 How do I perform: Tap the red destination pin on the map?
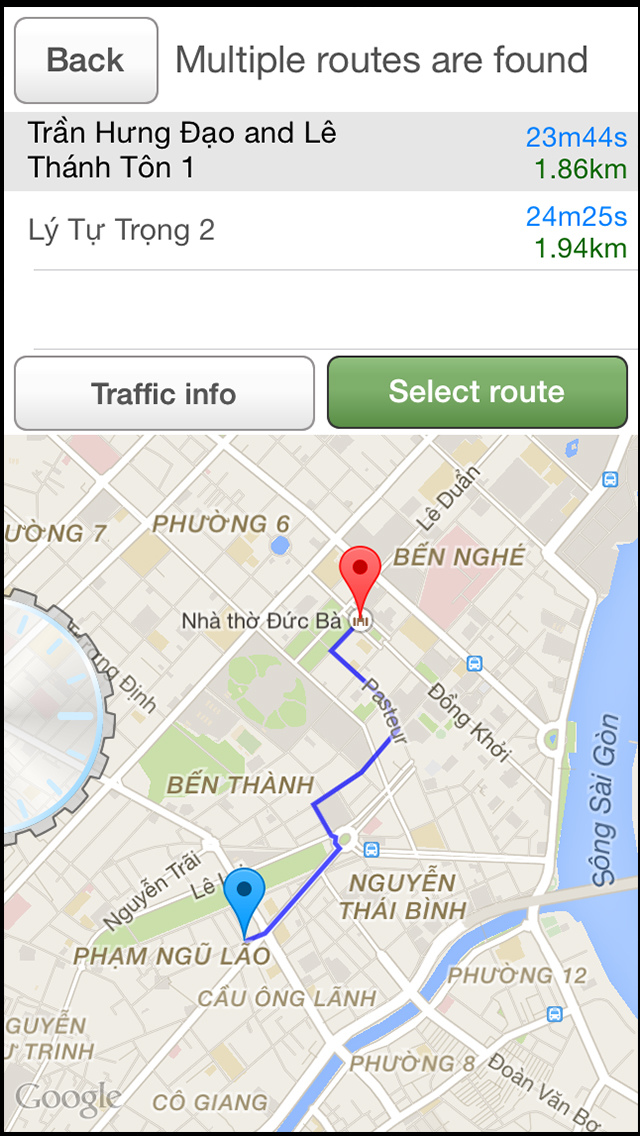pos(361,577)
